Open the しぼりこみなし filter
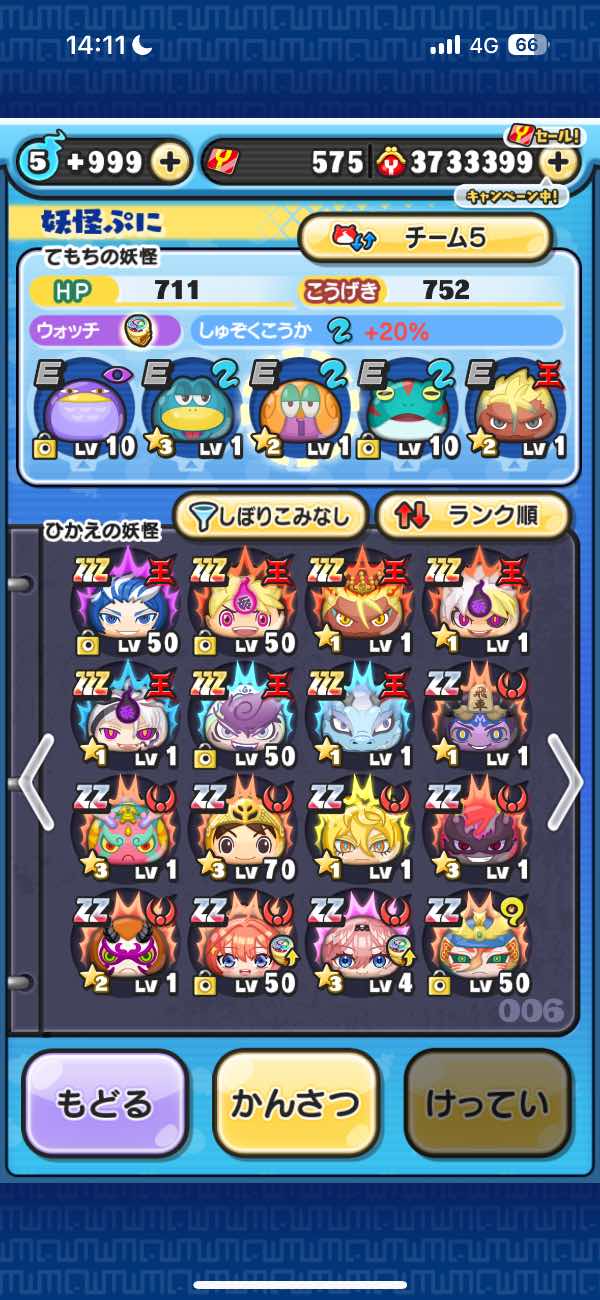The image size is (600, 1300). (270, 516)
